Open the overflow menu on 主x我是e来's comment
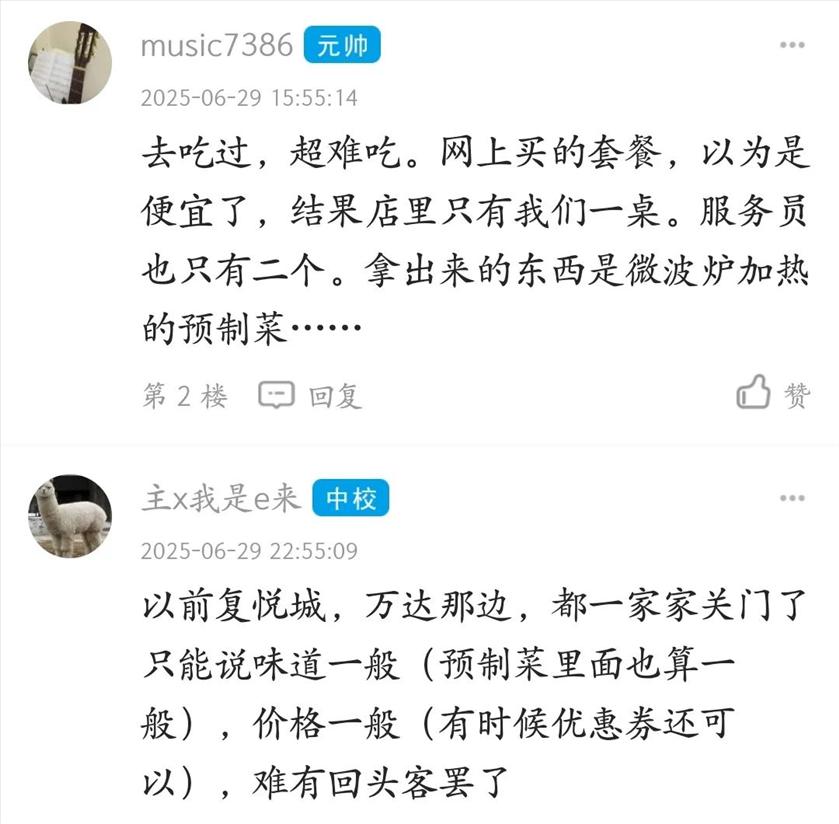Image resolution: width=839 pixels, height=824 pixels. (792, 498)
